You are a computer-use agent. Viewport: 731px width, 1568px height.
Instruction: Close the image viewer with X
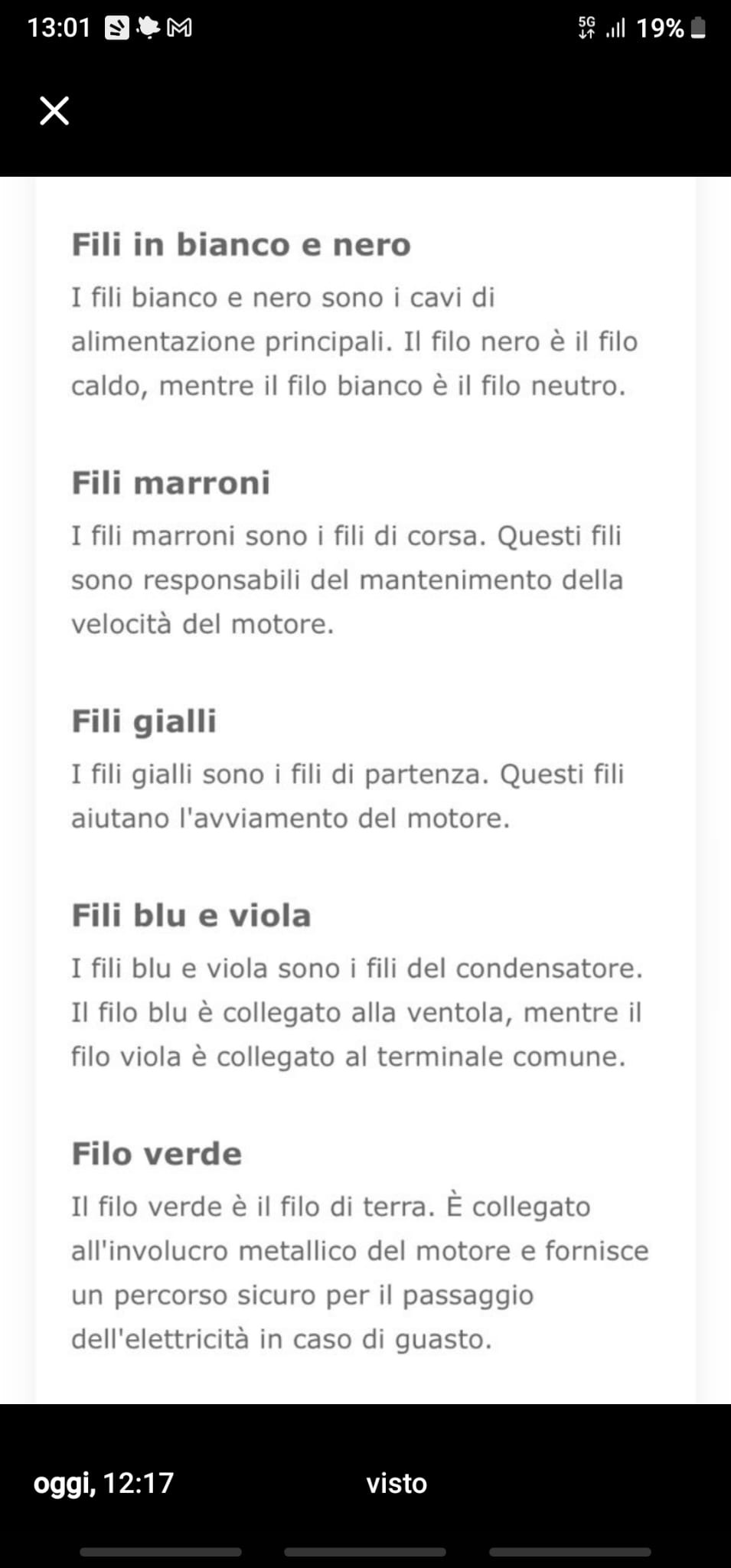click(54, 111)
